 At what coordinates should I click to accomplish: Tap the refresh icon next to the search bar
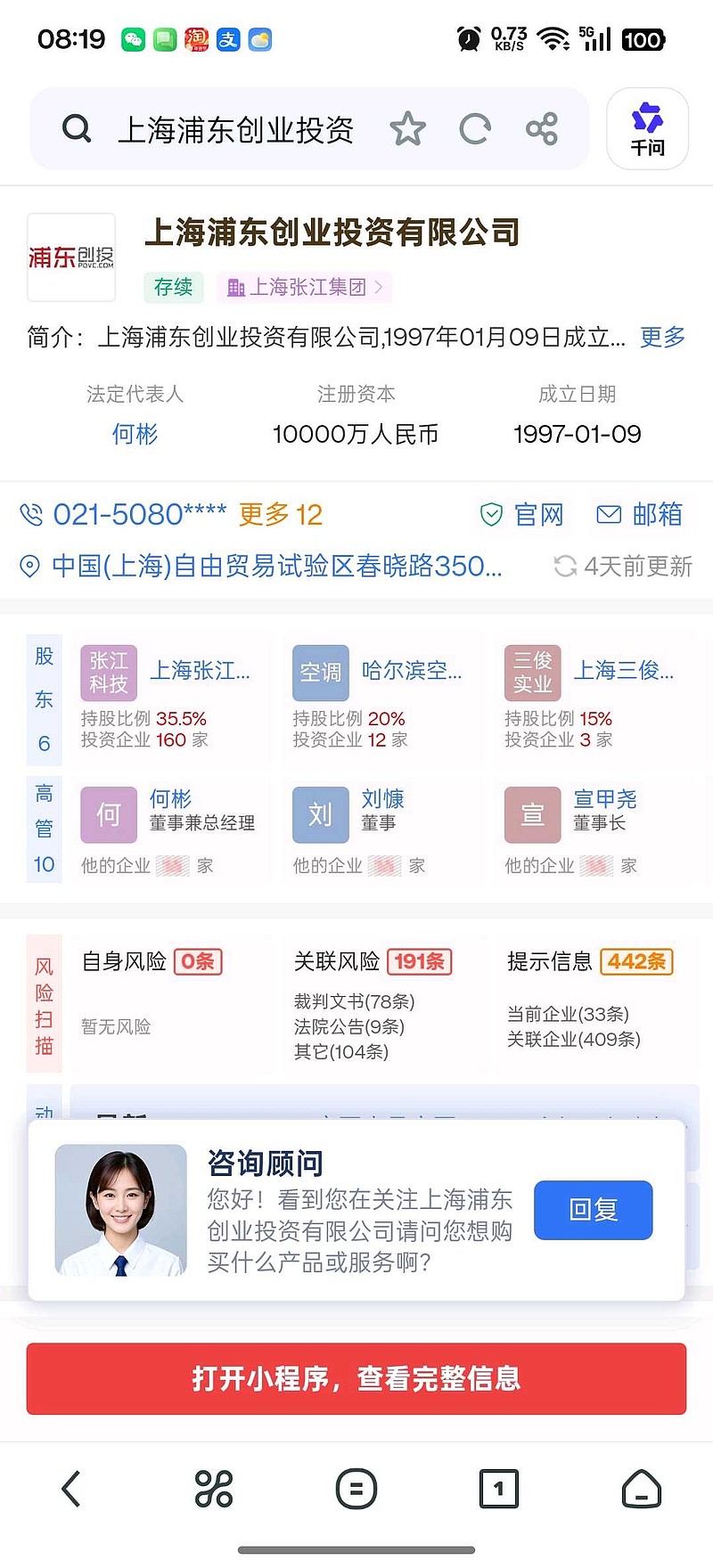pyautogui.click(x=475, y=128)
